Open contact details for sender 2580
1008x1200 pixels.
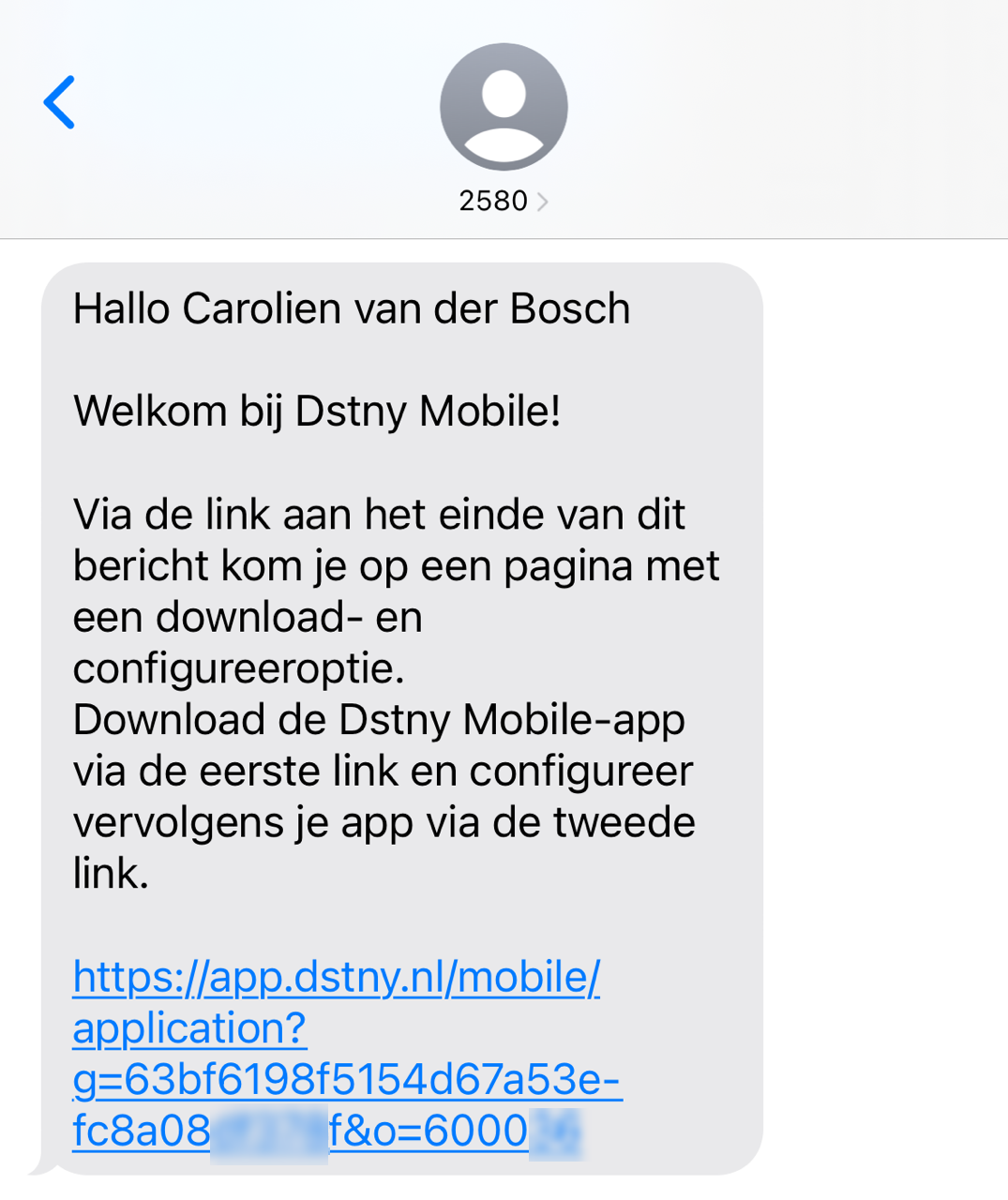(503, 201)
